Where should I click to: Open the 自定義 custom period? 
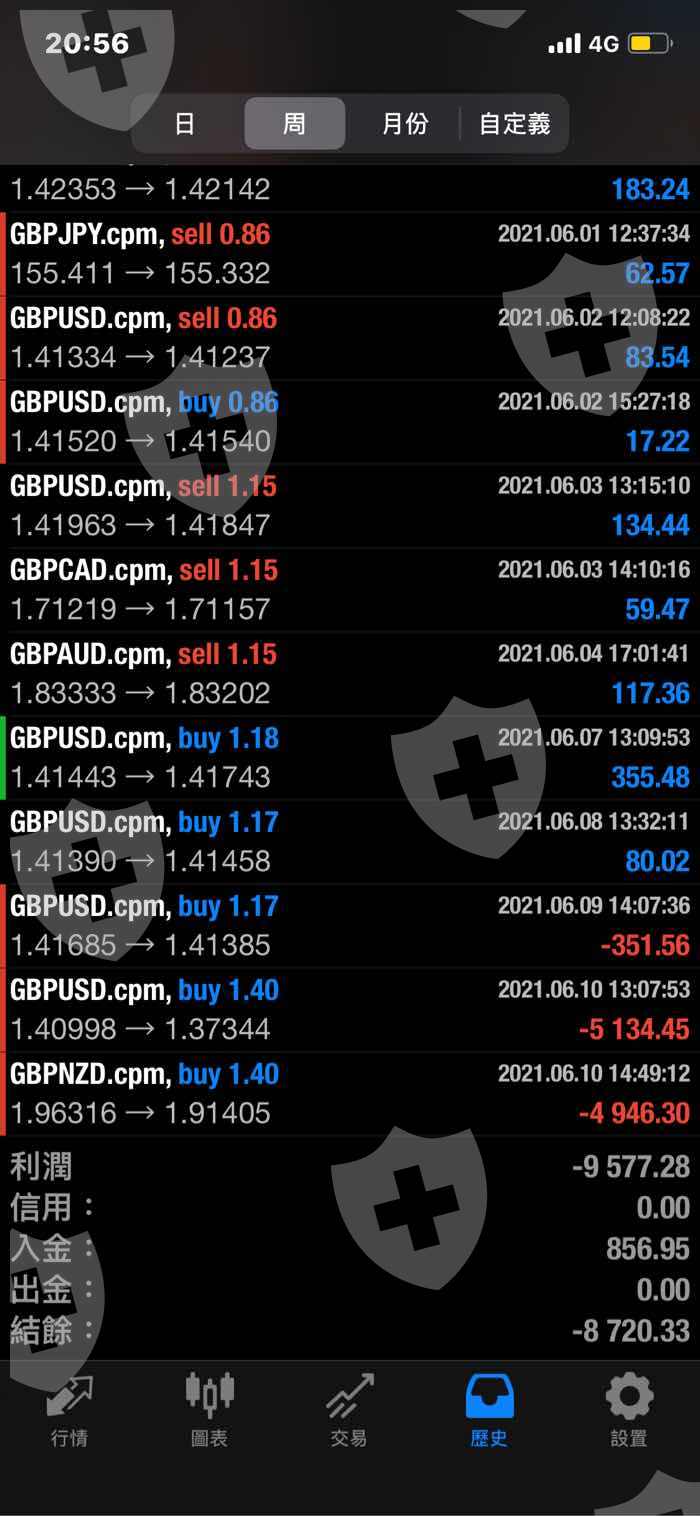[514, 124]
